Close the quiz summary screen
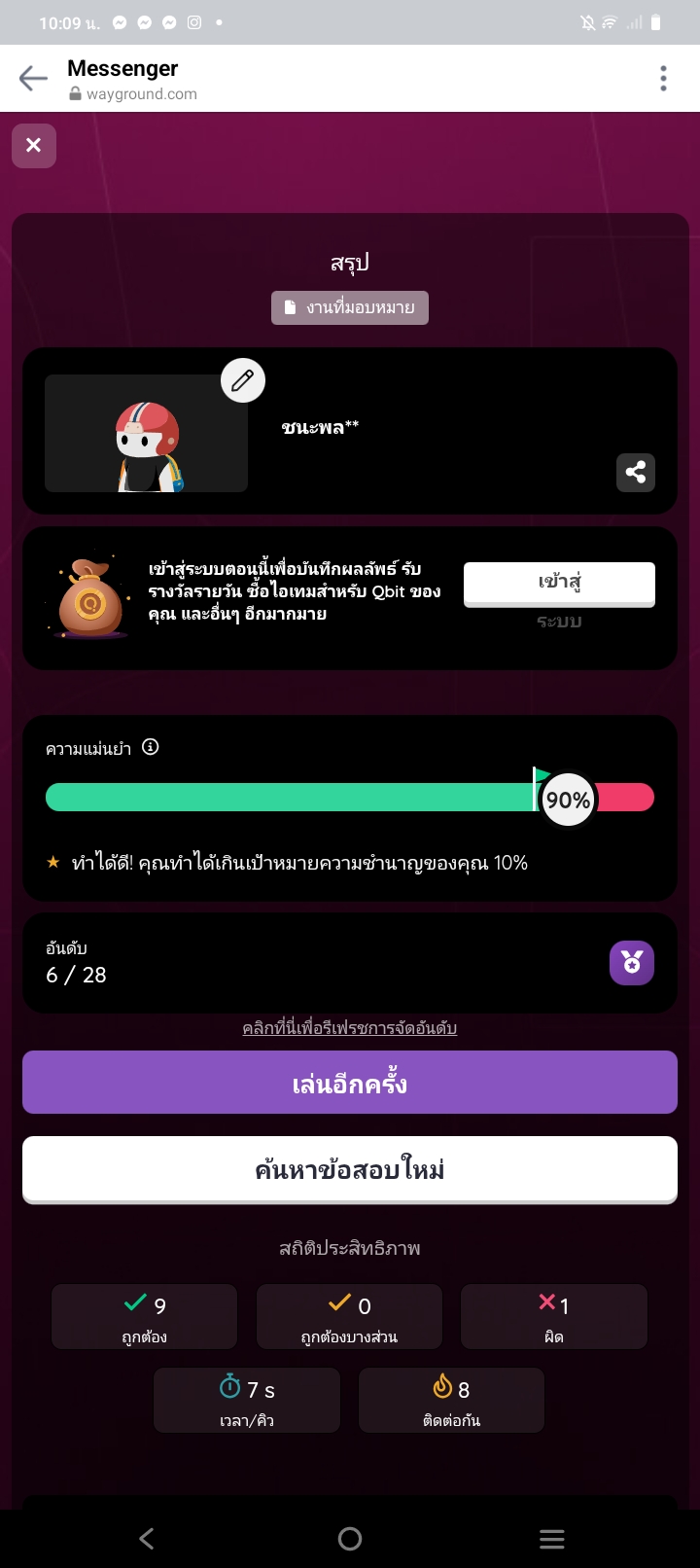This screenshot has height=1568, width=700. tap(34, 145)
